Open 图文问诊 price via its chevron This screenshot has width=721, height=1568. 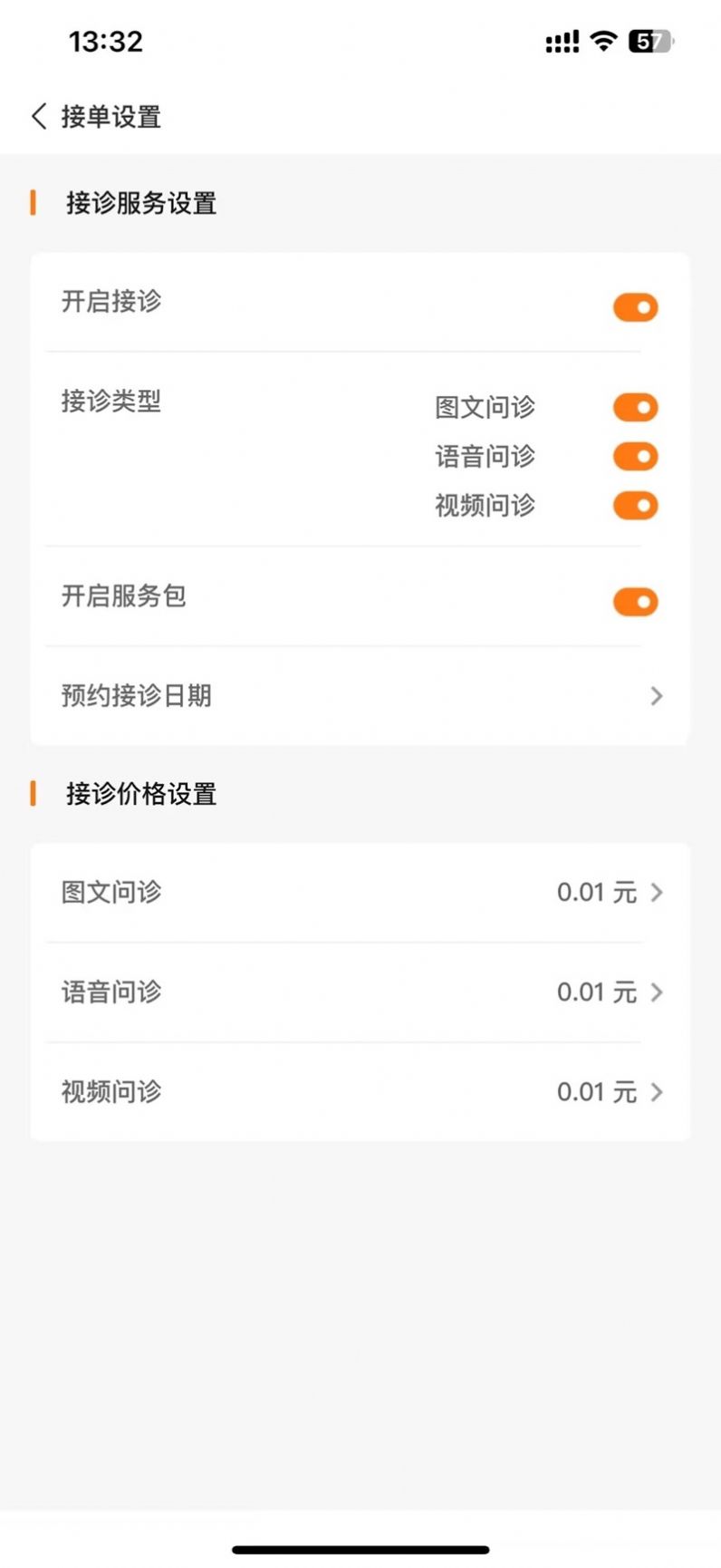[658, 893]
